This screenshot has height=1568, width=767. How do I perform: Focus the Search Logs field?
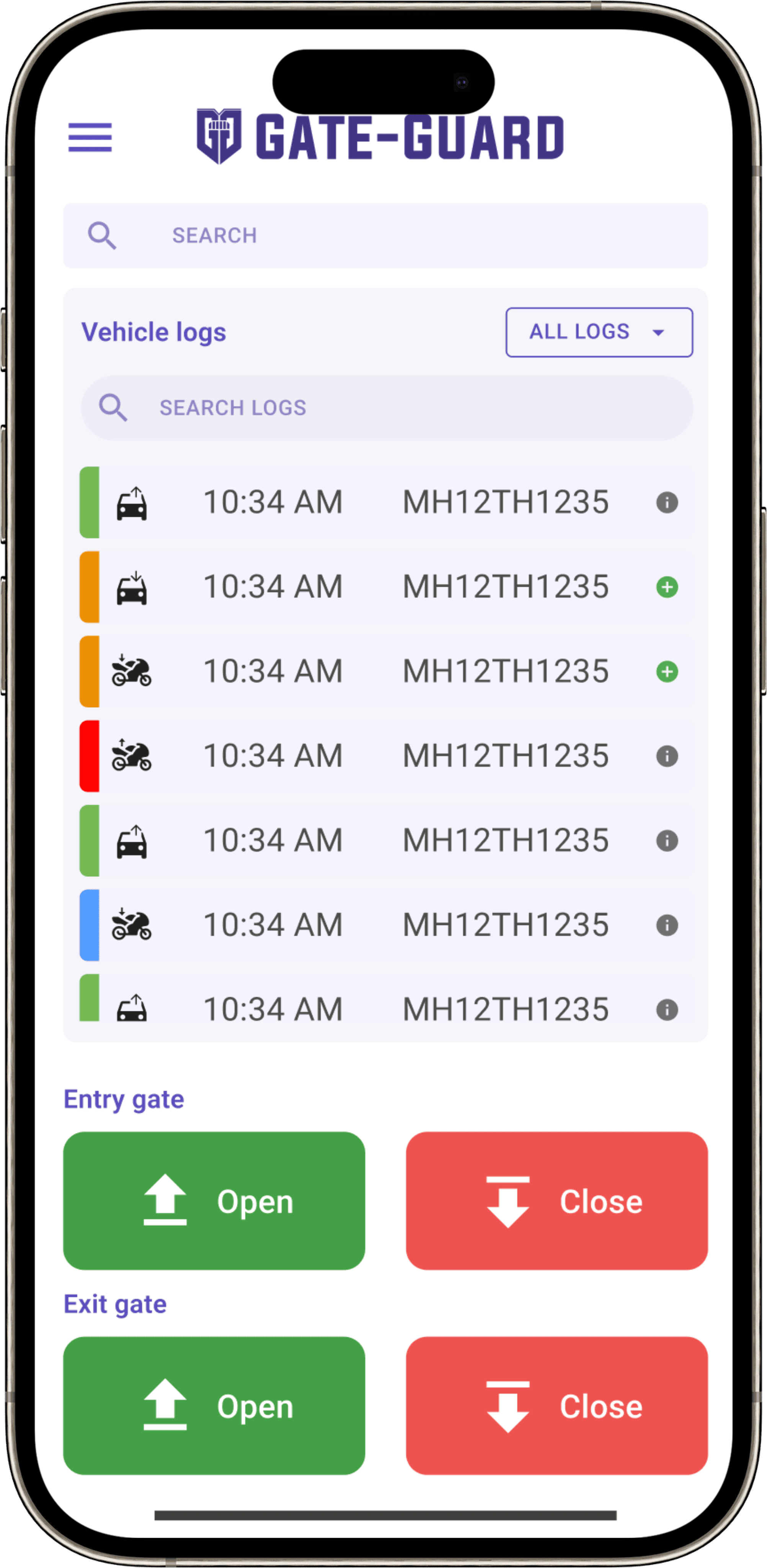(387, 408)
